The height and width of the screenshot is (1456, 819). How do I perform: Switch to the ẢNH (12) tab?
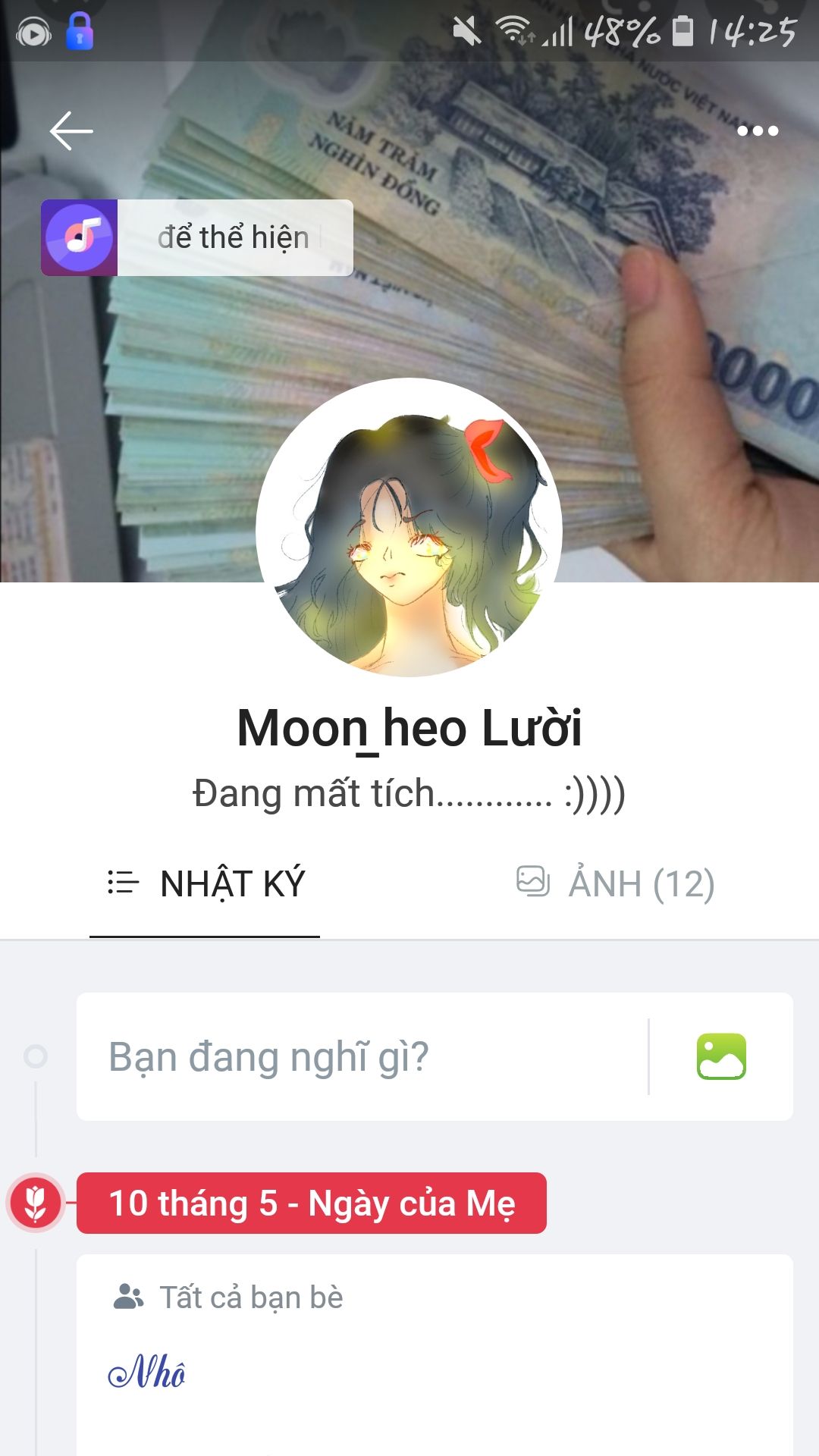tap(615, 883)
